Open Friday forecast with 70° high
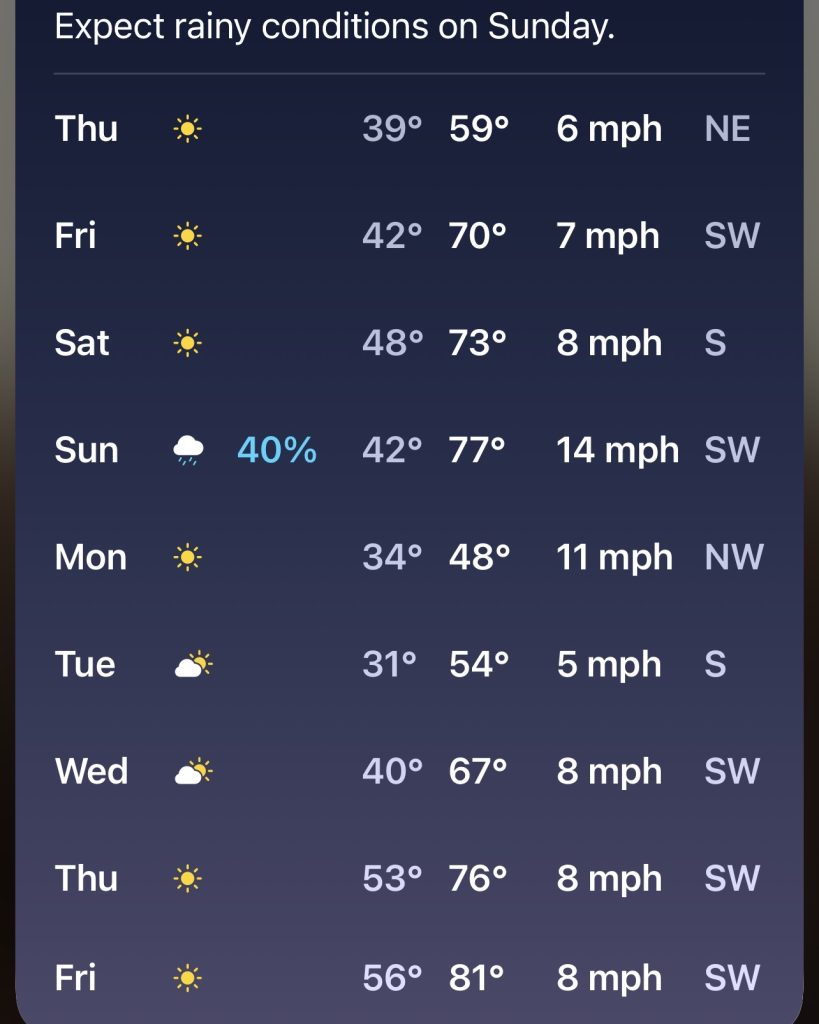 (x=409, y=236)
